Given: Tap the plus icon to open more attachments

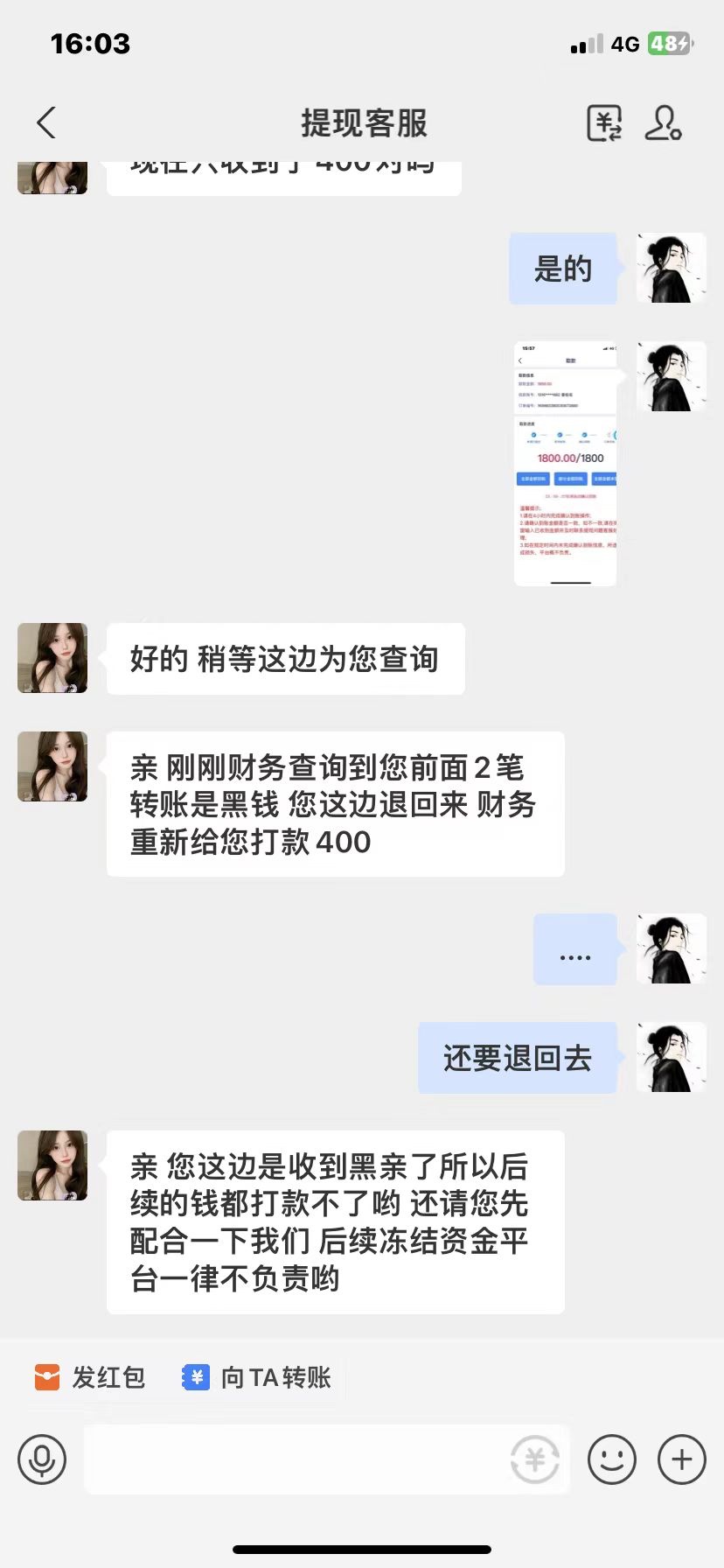Looking at the screenshot, I should (680, 1459).
